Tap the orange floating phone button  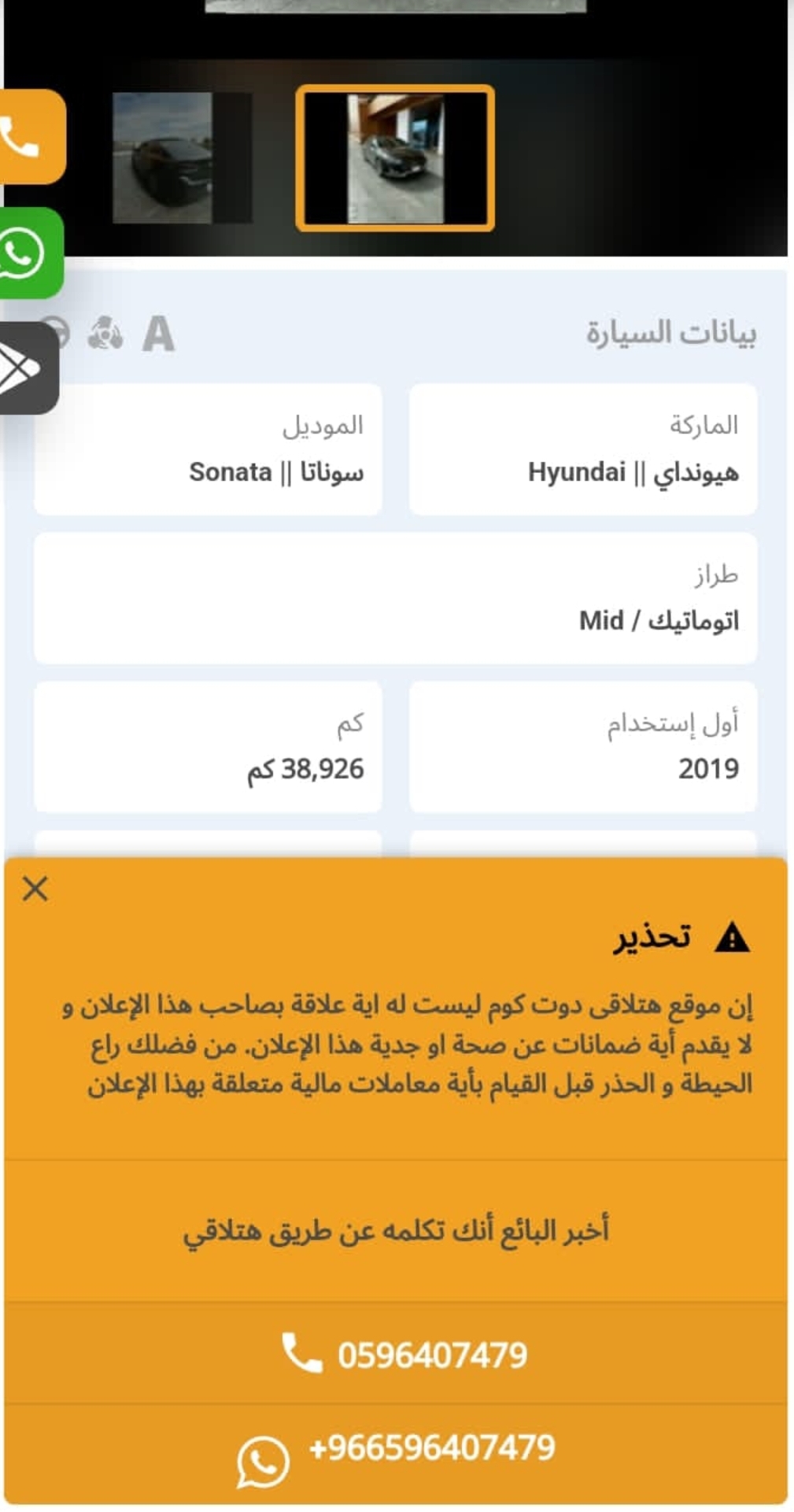coord(30,137)
